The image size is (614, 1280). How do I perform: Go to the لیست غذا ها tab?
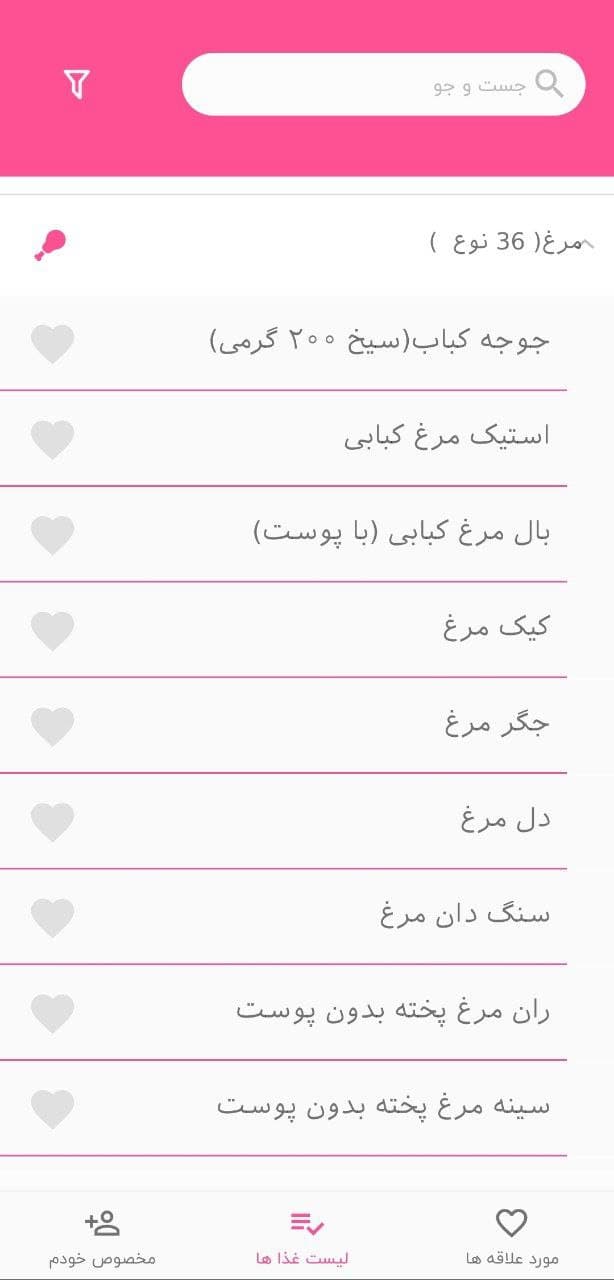coord(307,1236)
